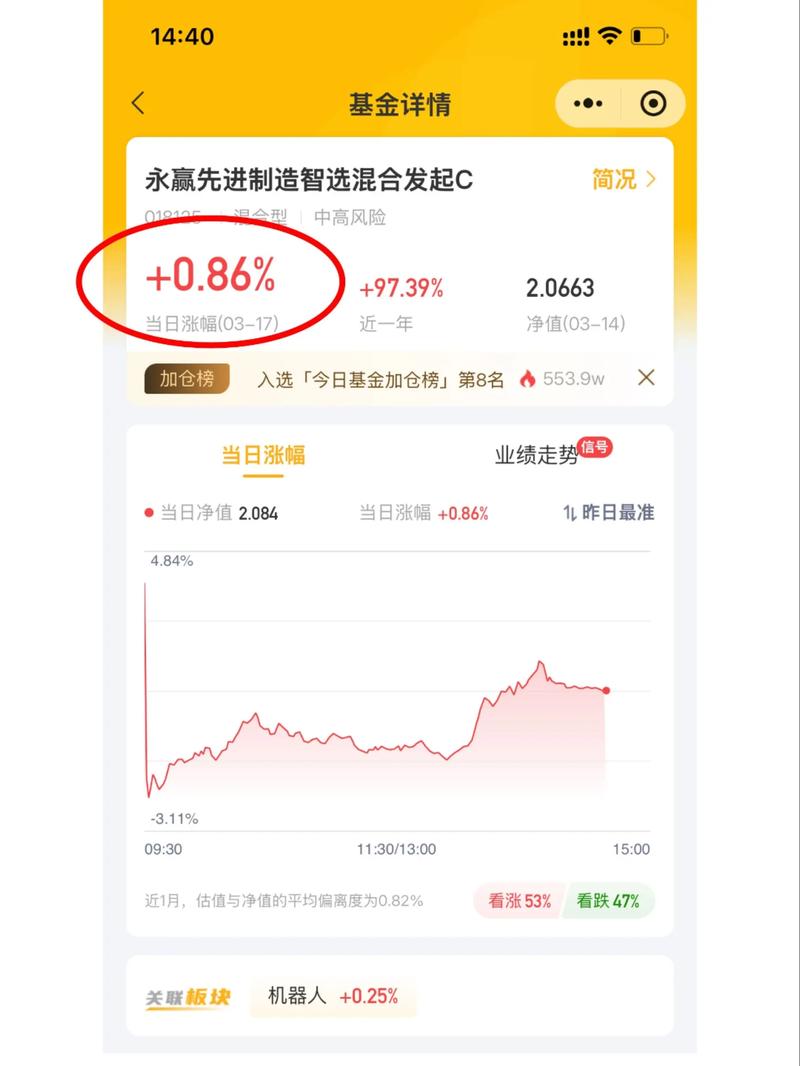The image size is (800, 1066).
Task: Open the 简况 fund overview link
Action: pos(623,180)
